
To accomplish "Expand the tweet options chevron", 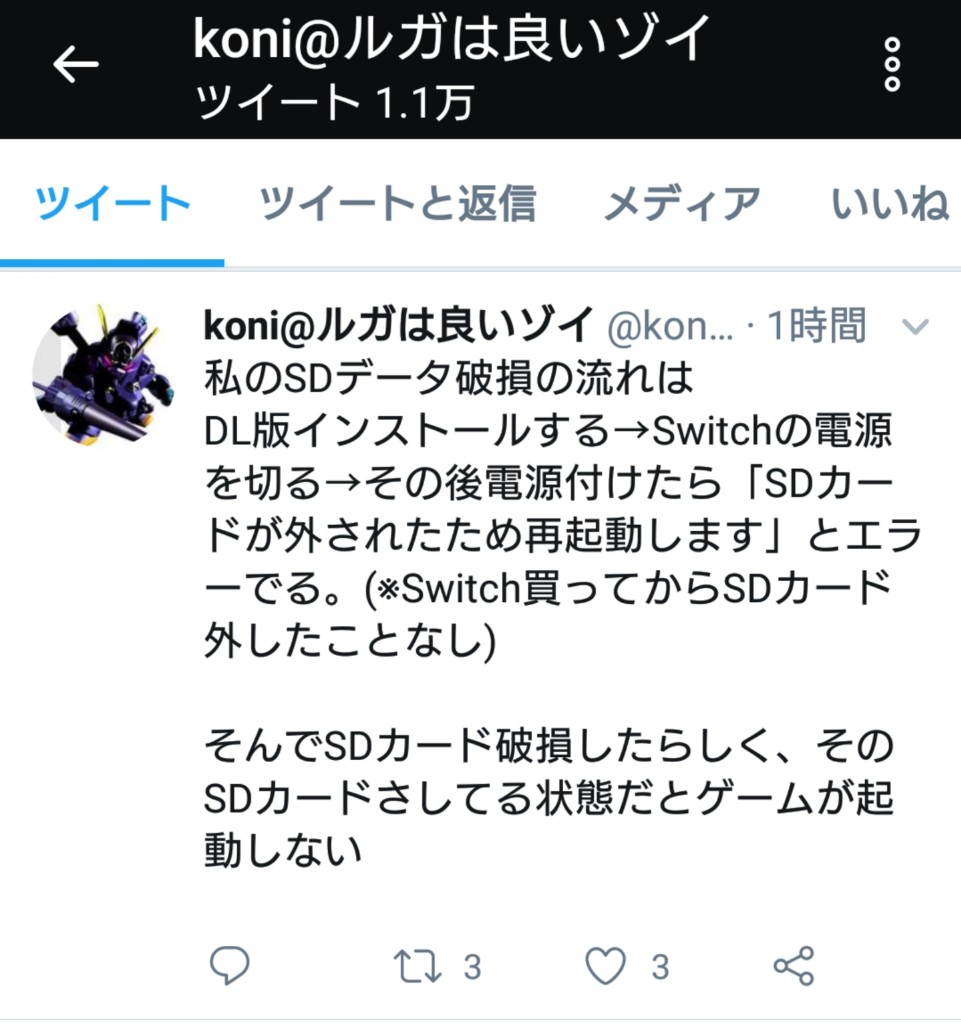I will click(915, 327).
